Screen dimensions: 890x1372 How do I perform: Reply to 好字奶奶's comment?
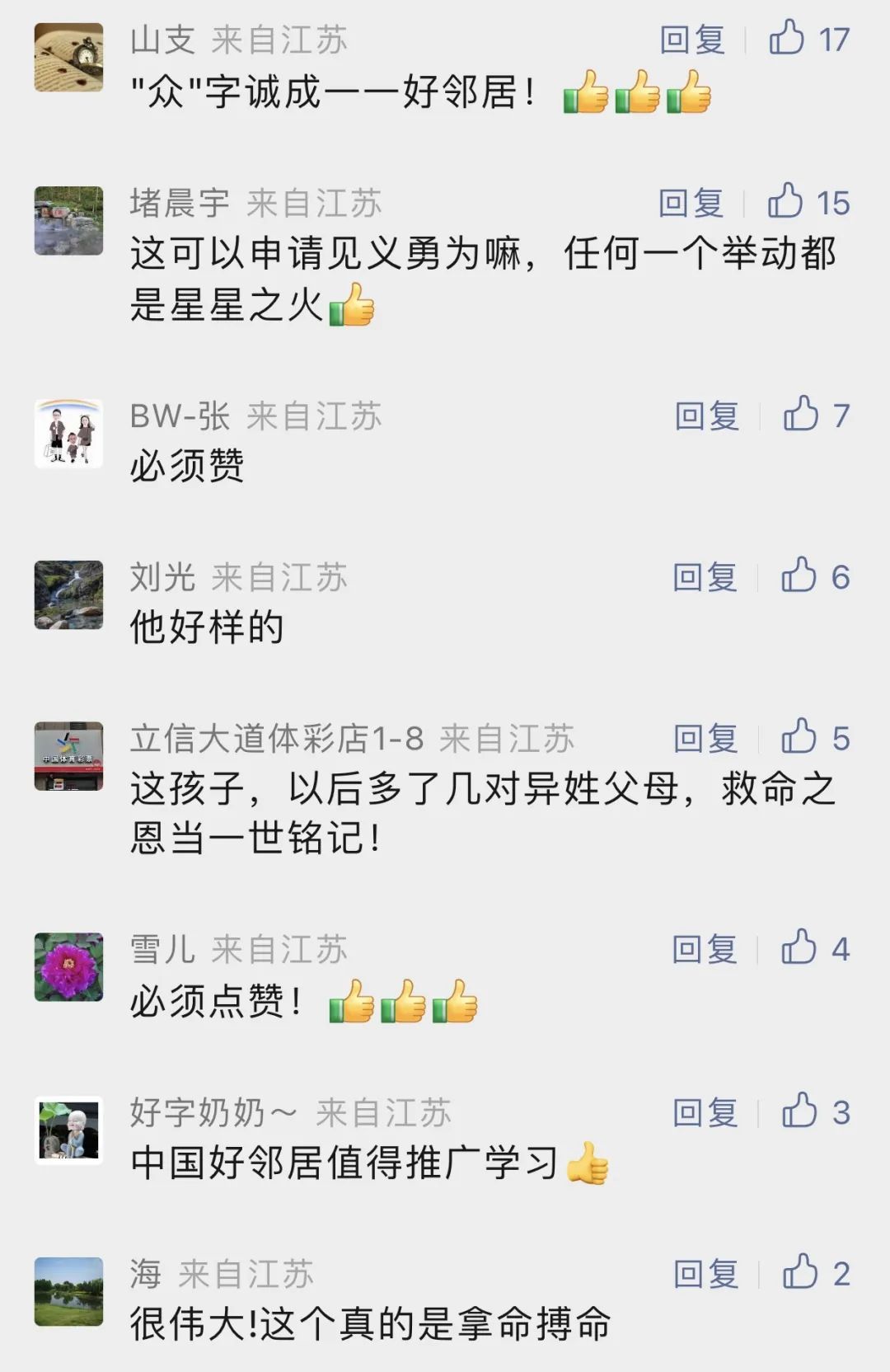pos(705,1113)
